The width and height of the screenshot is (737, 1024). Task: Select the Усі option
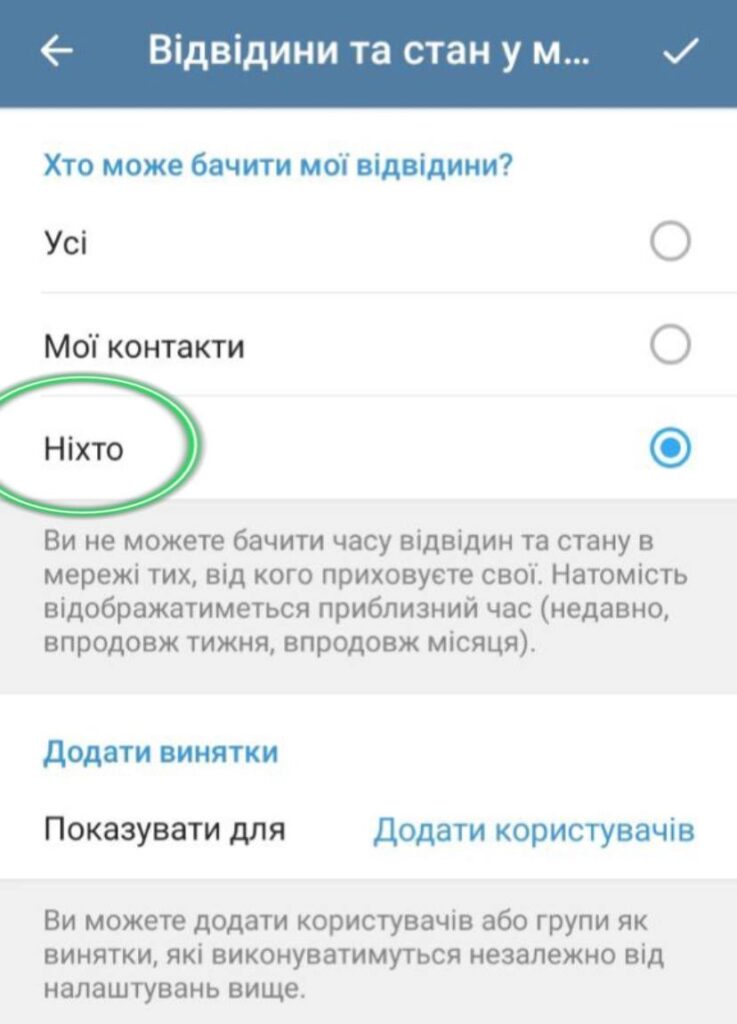668,242
